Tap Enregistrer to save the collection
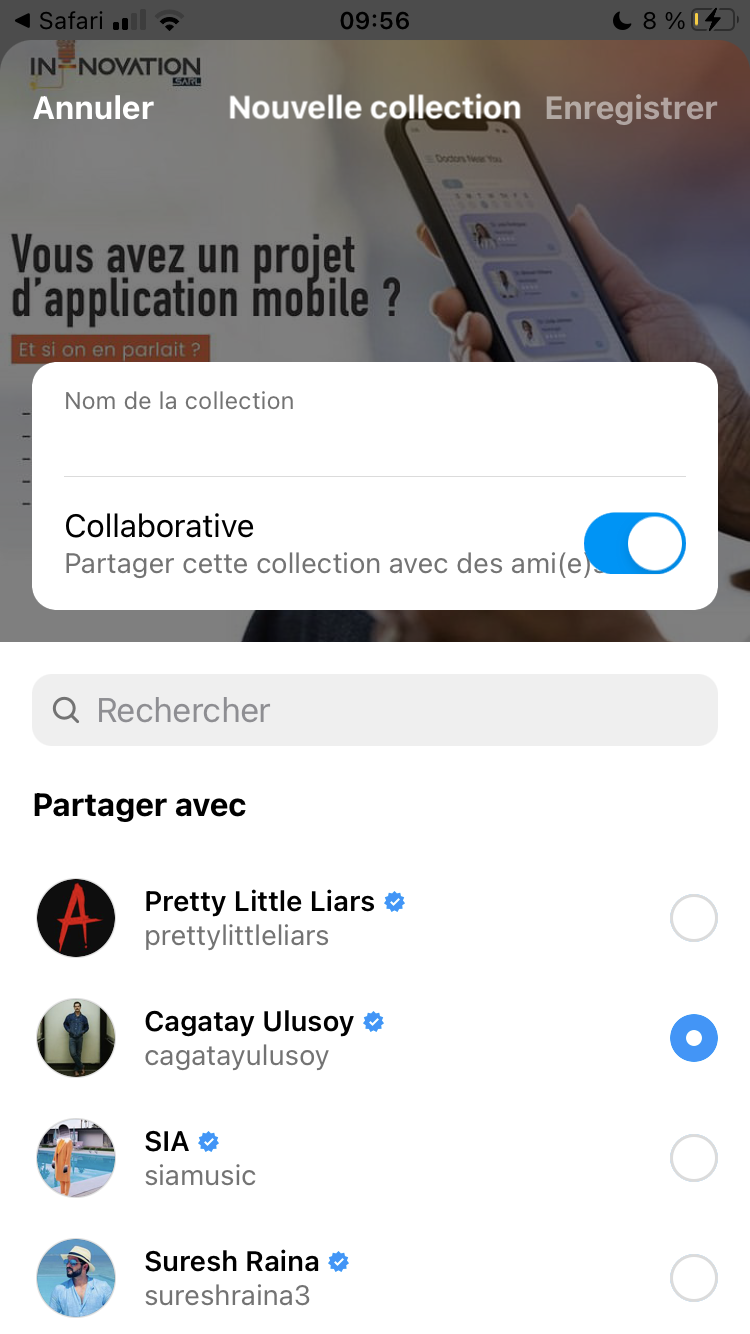Image resolution: width=750 pixels, height=1334 pixels. (x=631, y=108)
